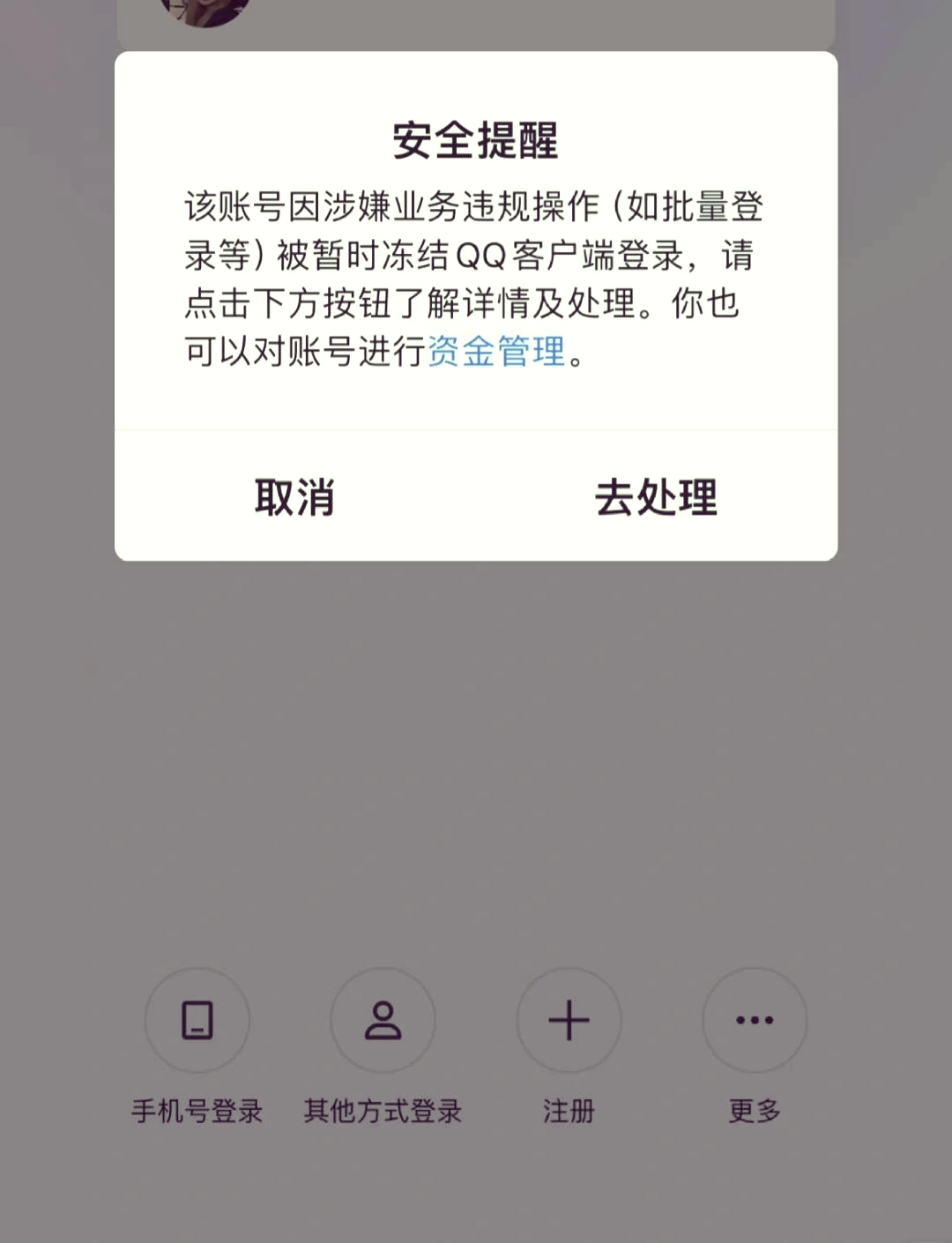Choose 去处理 to resolve the frozen account
The image size is (952, 1243).
(657, 497)
